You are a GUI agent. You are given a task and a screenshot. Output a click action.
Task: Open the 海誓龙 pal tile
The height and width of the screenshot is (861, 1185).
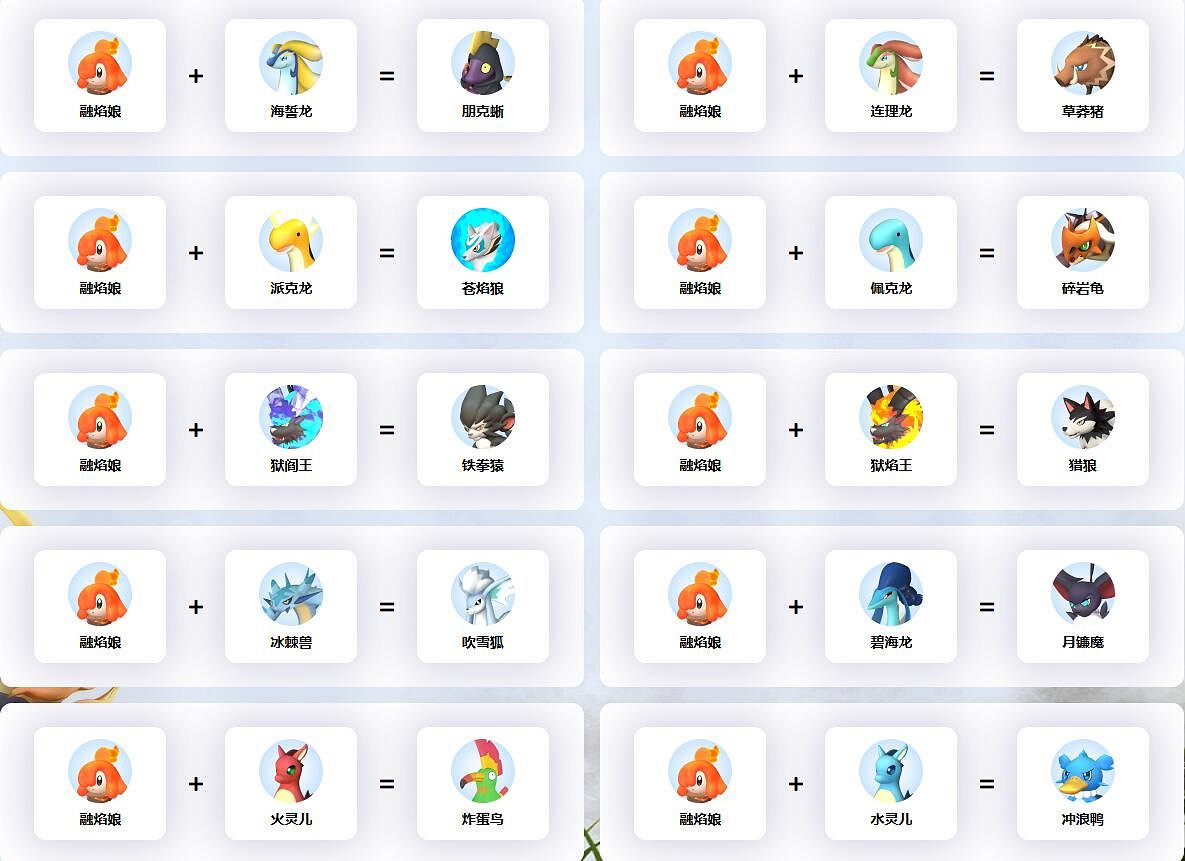point(291,76)
